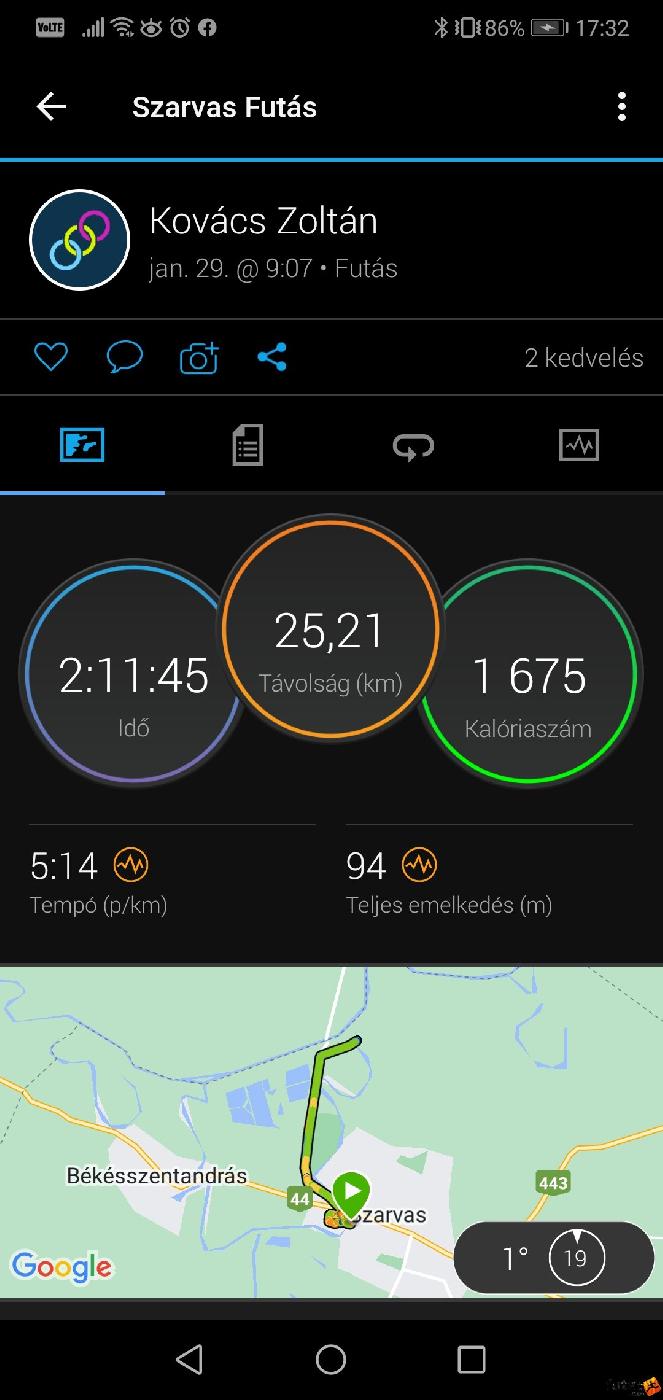Switch to the laps tab
The height and width of the screenshot is (1400, 663).
[413, 445]
